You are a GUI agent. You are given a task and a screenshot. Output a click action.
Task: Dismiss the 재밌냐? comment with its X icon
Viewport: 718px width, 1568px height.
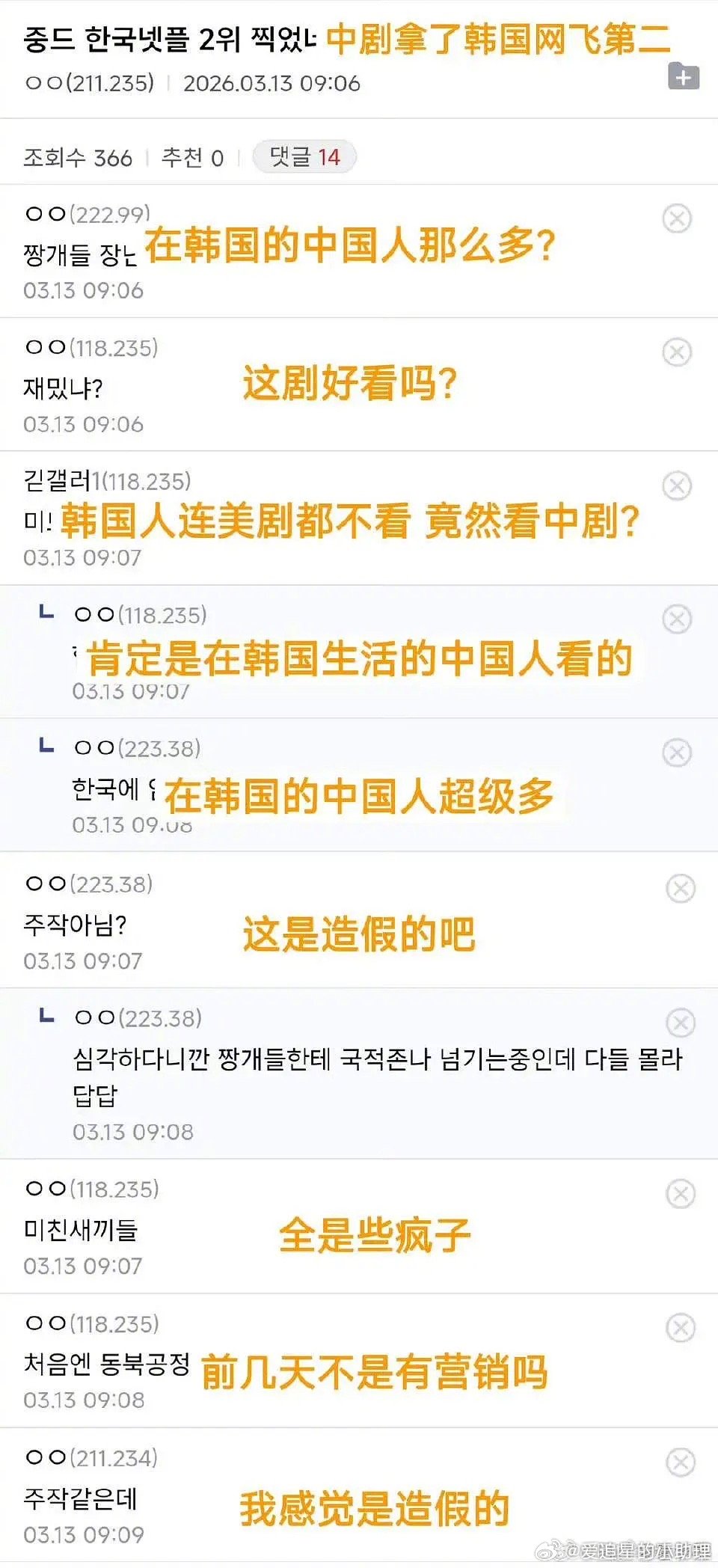(677, 350)
